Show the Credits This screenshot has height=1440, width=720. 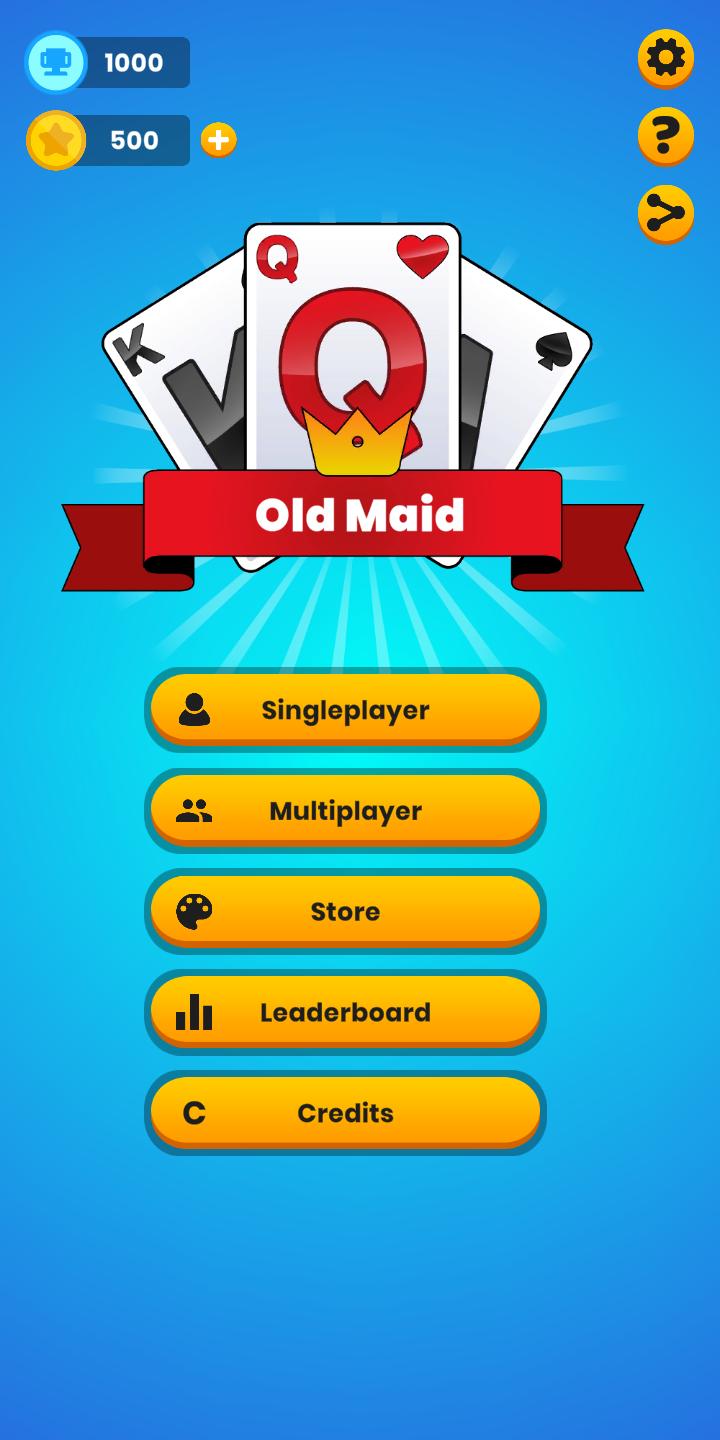345,1112
